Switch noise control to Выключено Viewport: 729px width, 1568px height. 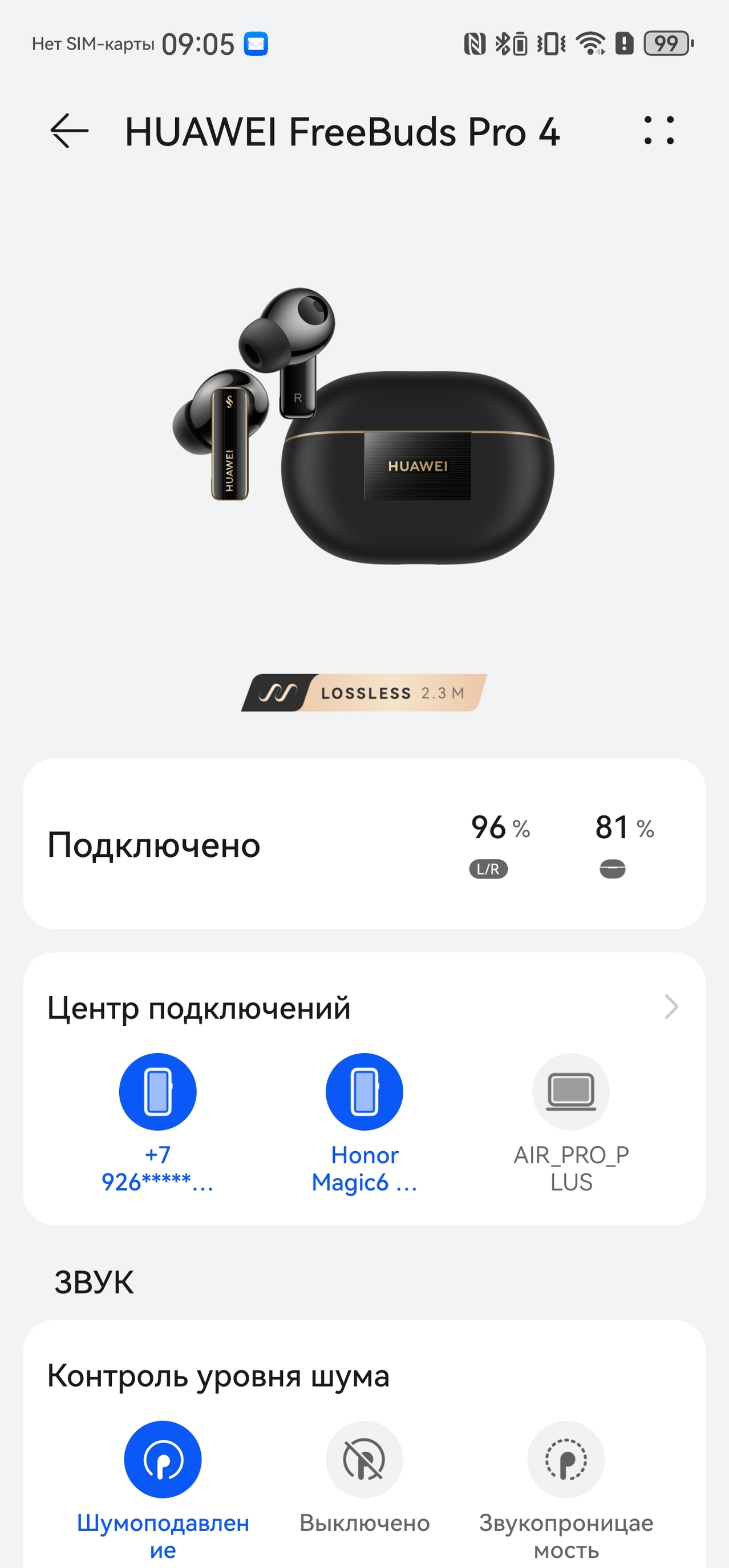point(364,1460)
